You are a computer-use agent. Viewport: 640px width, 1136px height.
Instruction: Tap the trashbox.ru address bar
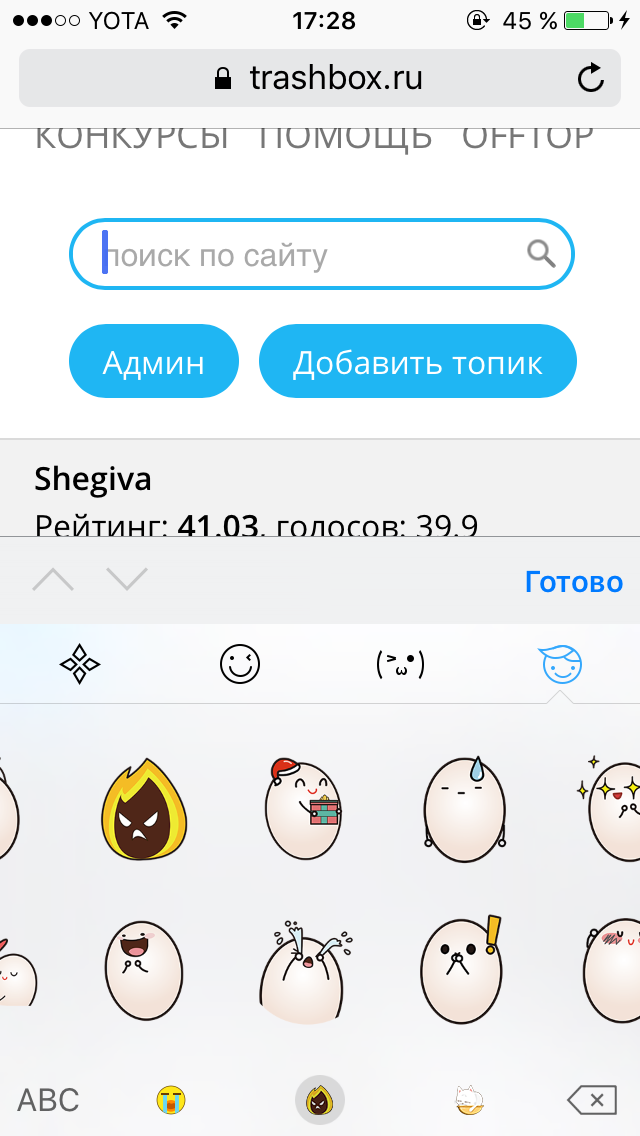pyautogui.click(x=320, y=78)
